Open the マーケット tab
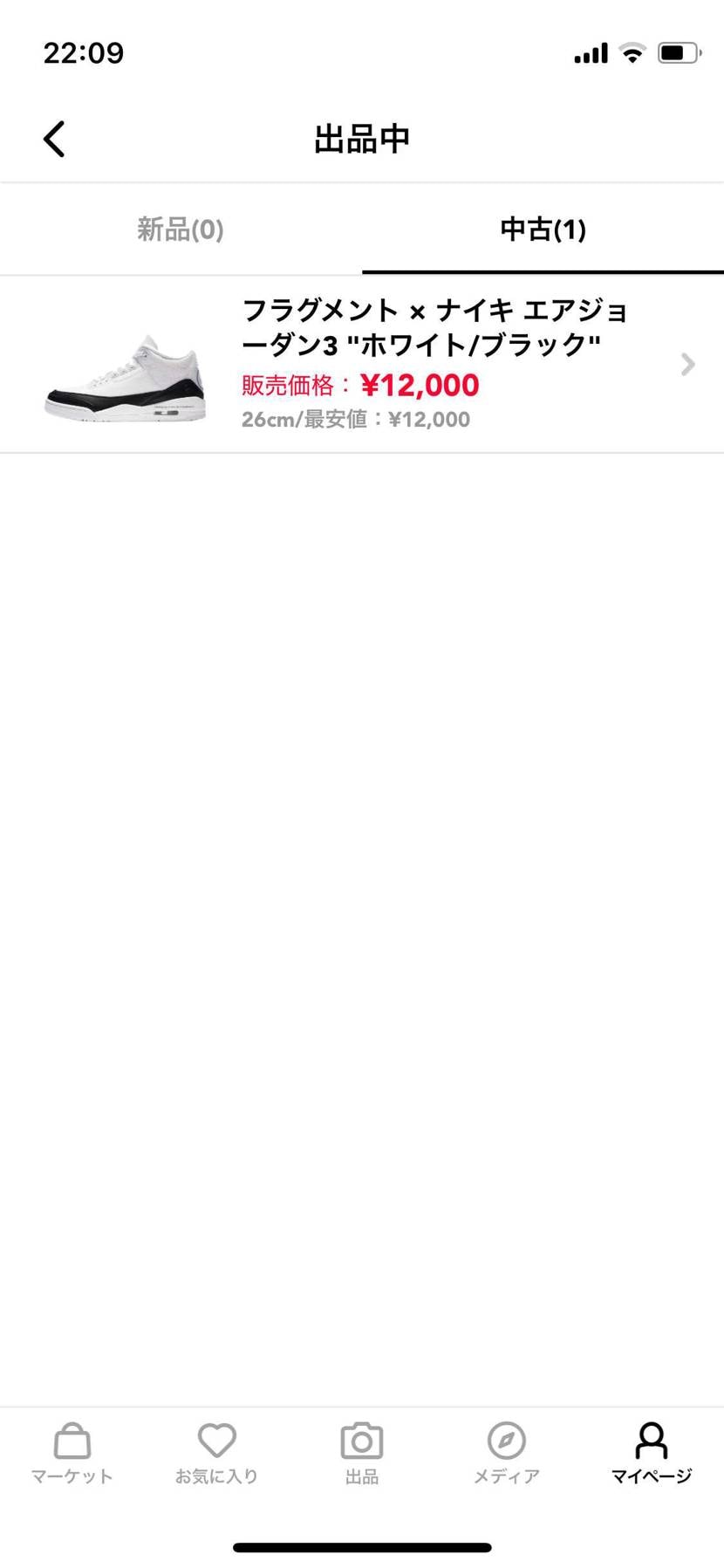The image size is (724, 1568). coord(72,1453)
